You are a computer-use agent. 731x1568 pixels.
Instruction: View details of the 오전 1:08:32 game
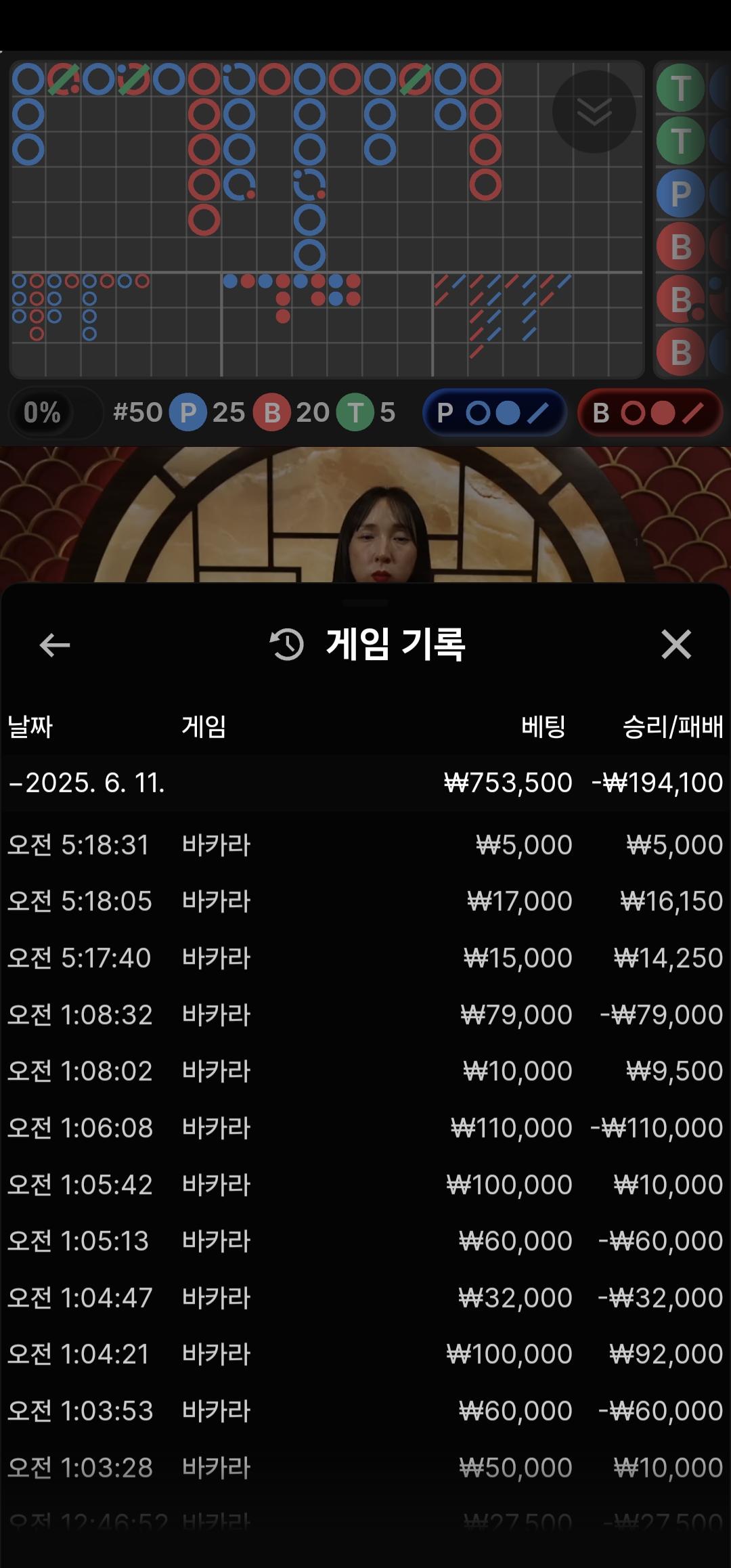pyautogui.click(x=365, y=1015)
